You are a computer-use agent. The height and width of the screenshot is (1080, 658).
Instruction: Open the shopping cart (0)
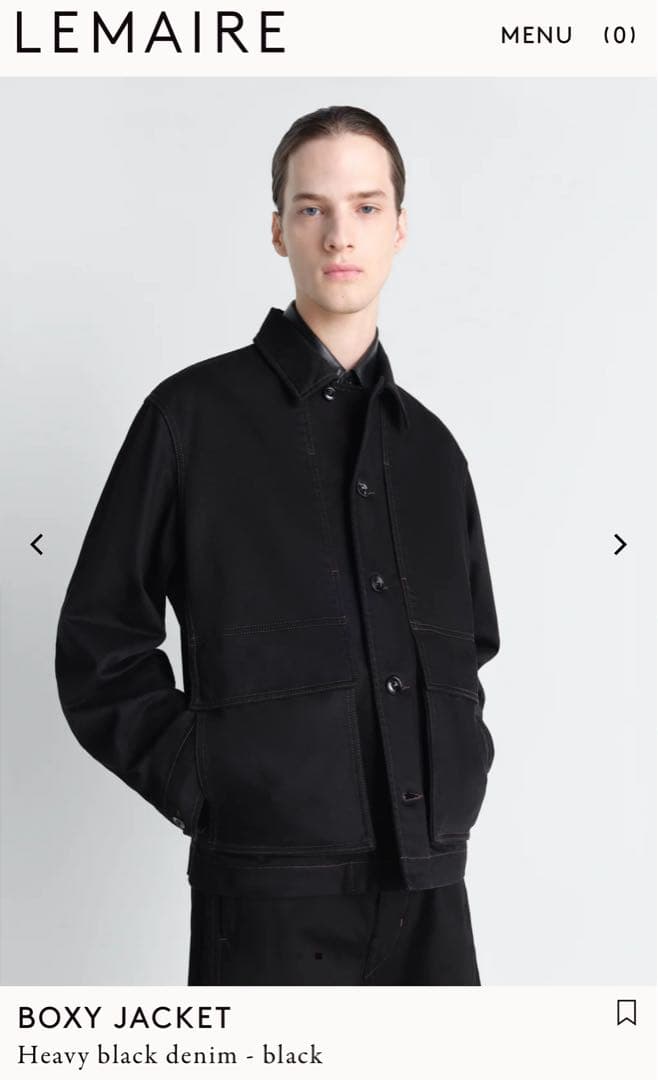pos(619,35)
